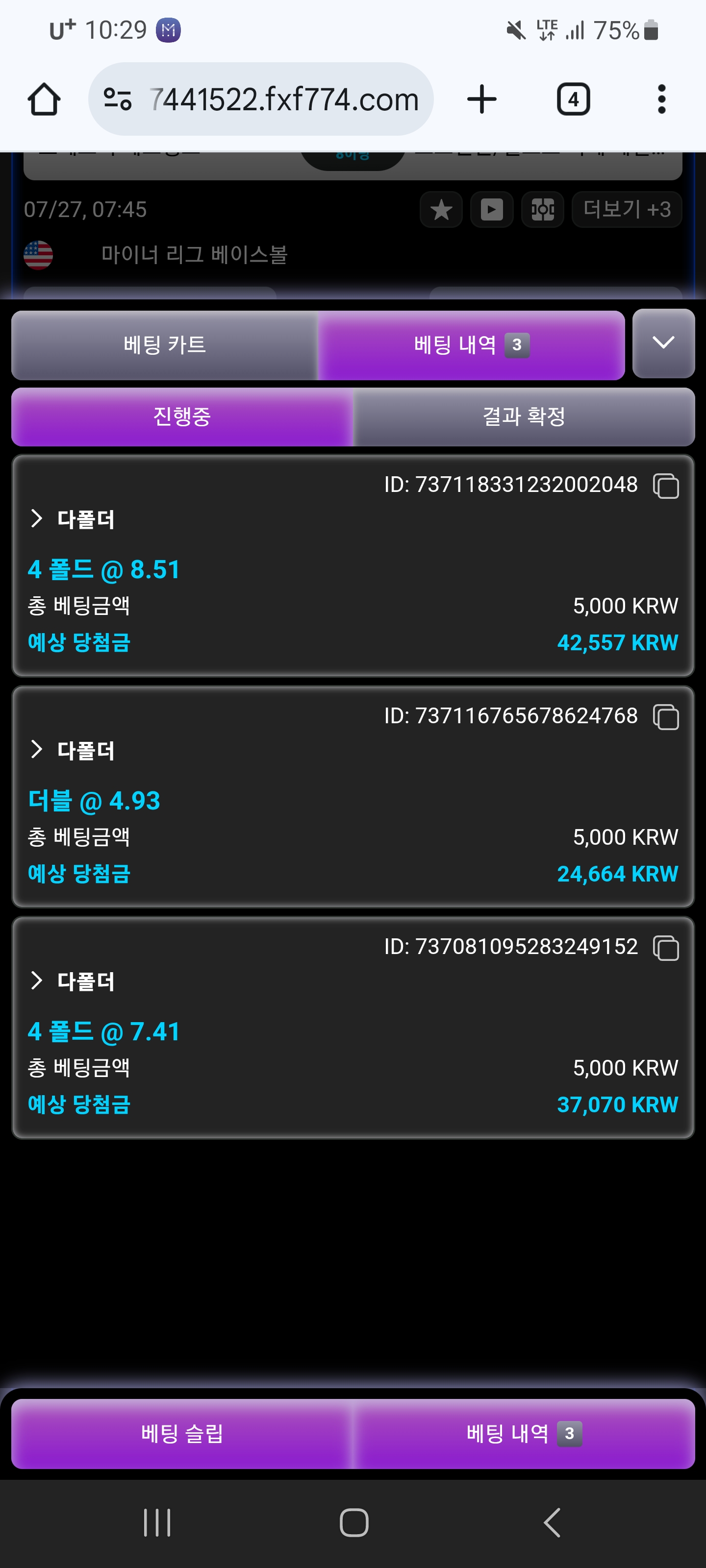Open the 베팅 슬립 button at the bottom

(182, 1433)
